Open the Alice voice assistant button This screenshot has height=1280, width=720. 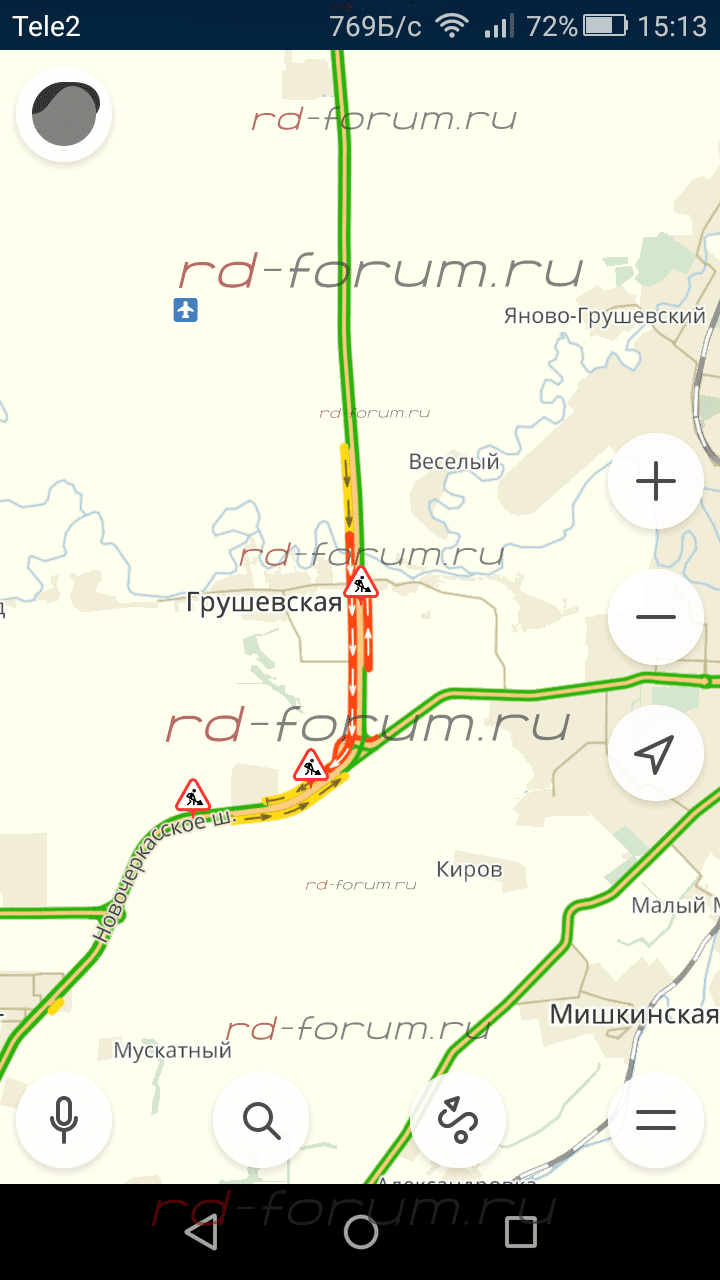pyautogui.click(x=64, y=115)
